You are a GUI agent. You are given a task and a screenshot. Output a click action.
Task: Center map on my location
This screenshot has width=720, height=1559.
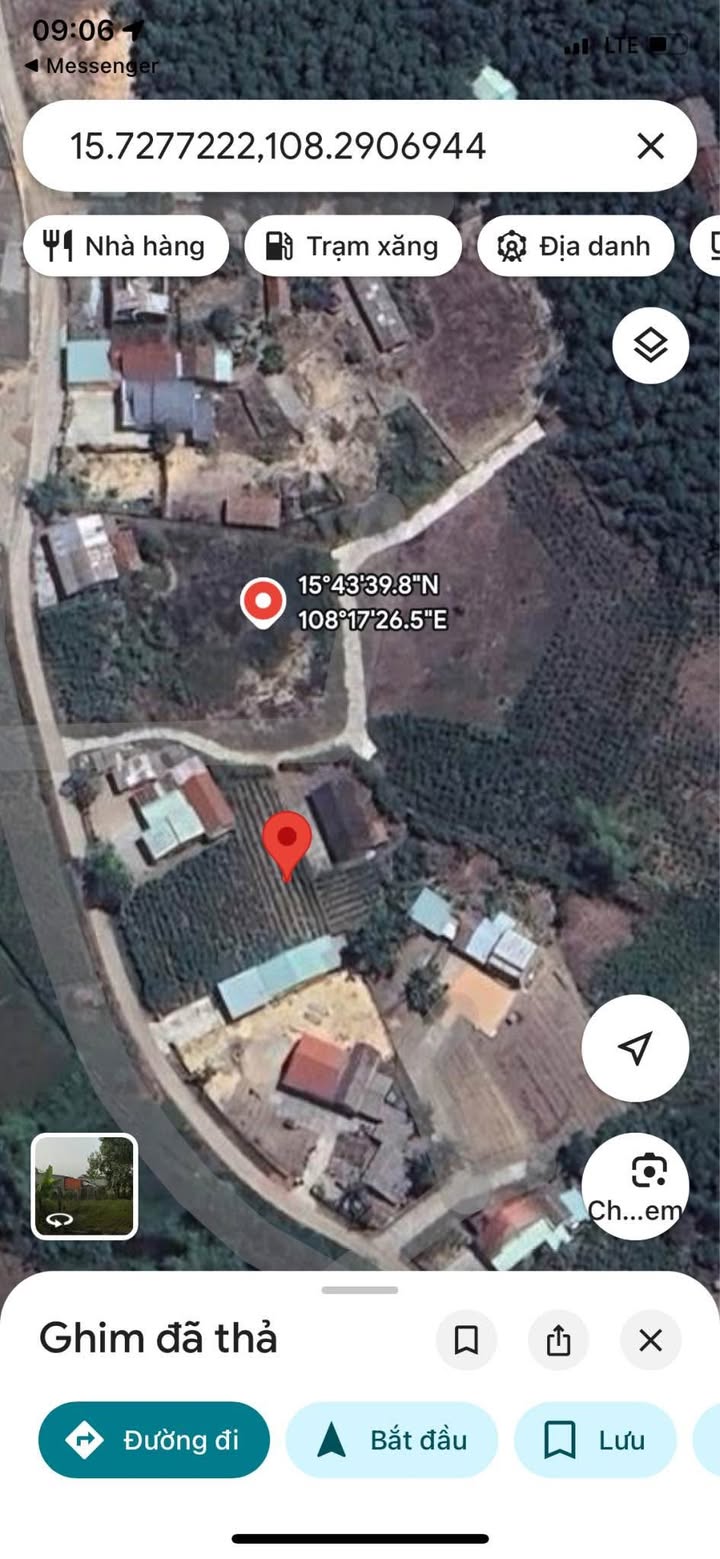click(x=635, y=1048)
